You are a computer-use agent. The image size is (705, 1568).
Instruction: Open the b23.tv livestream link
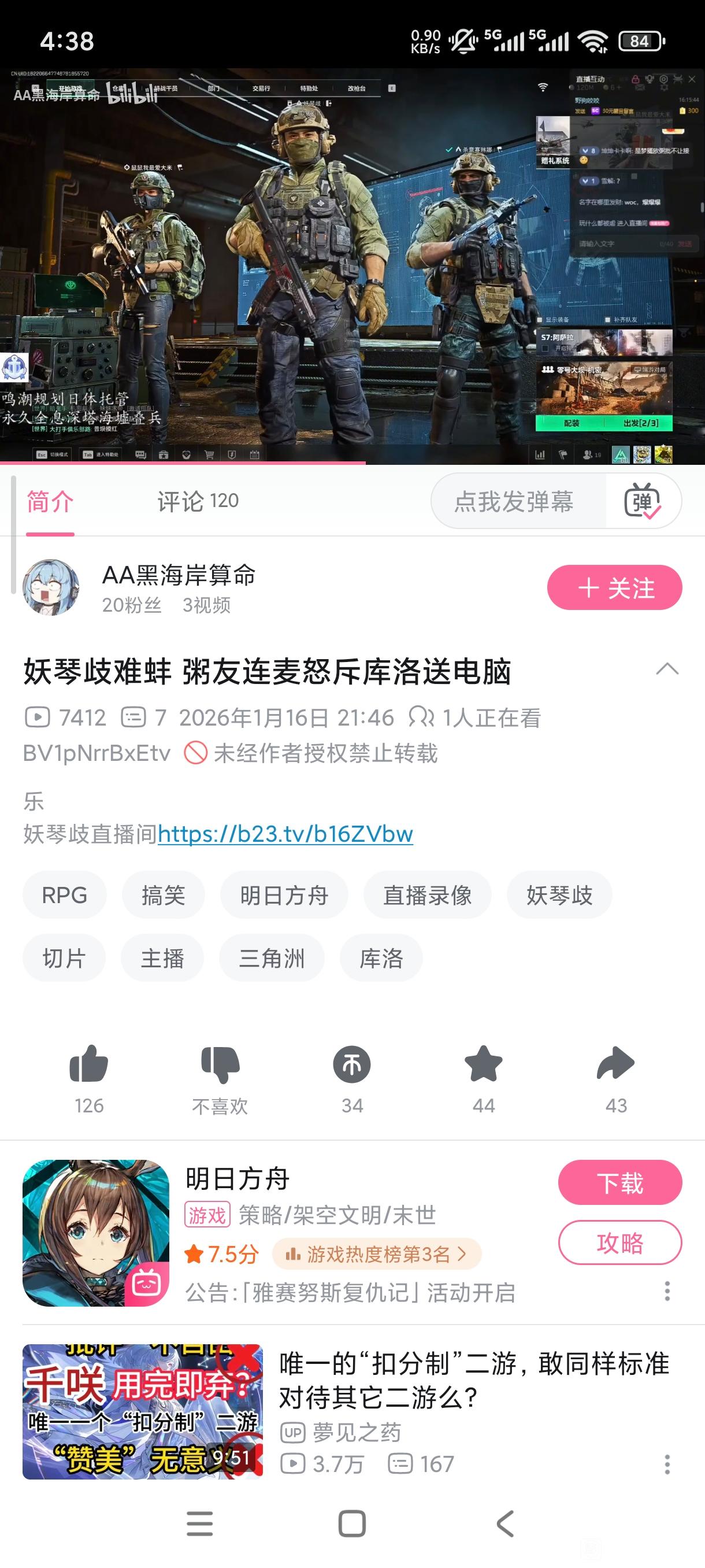(x=285, y=833)
